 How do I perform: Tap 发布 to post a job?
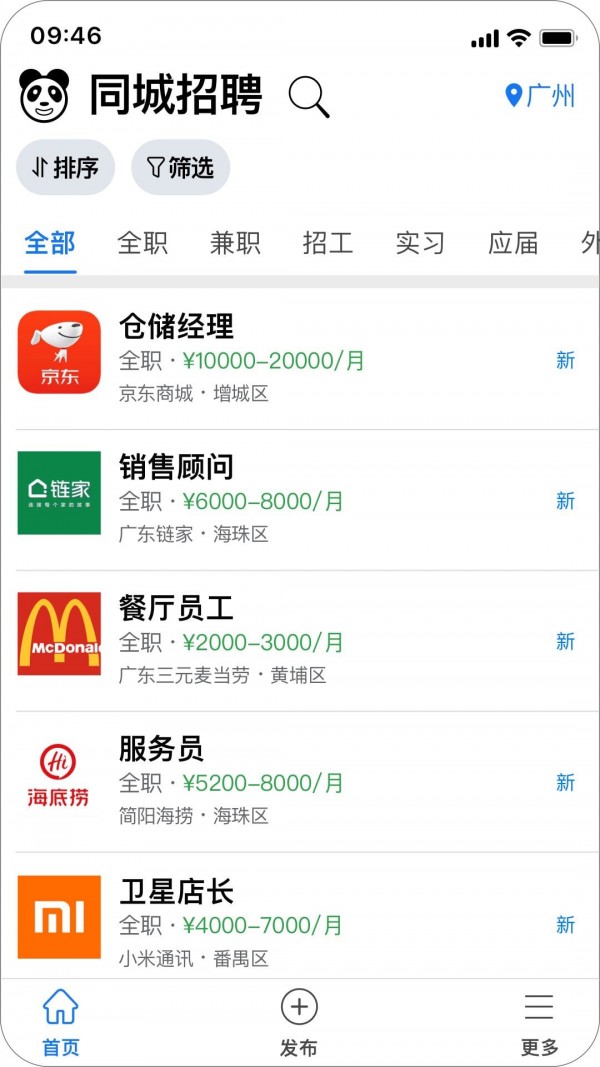(x=299, y=1022)
